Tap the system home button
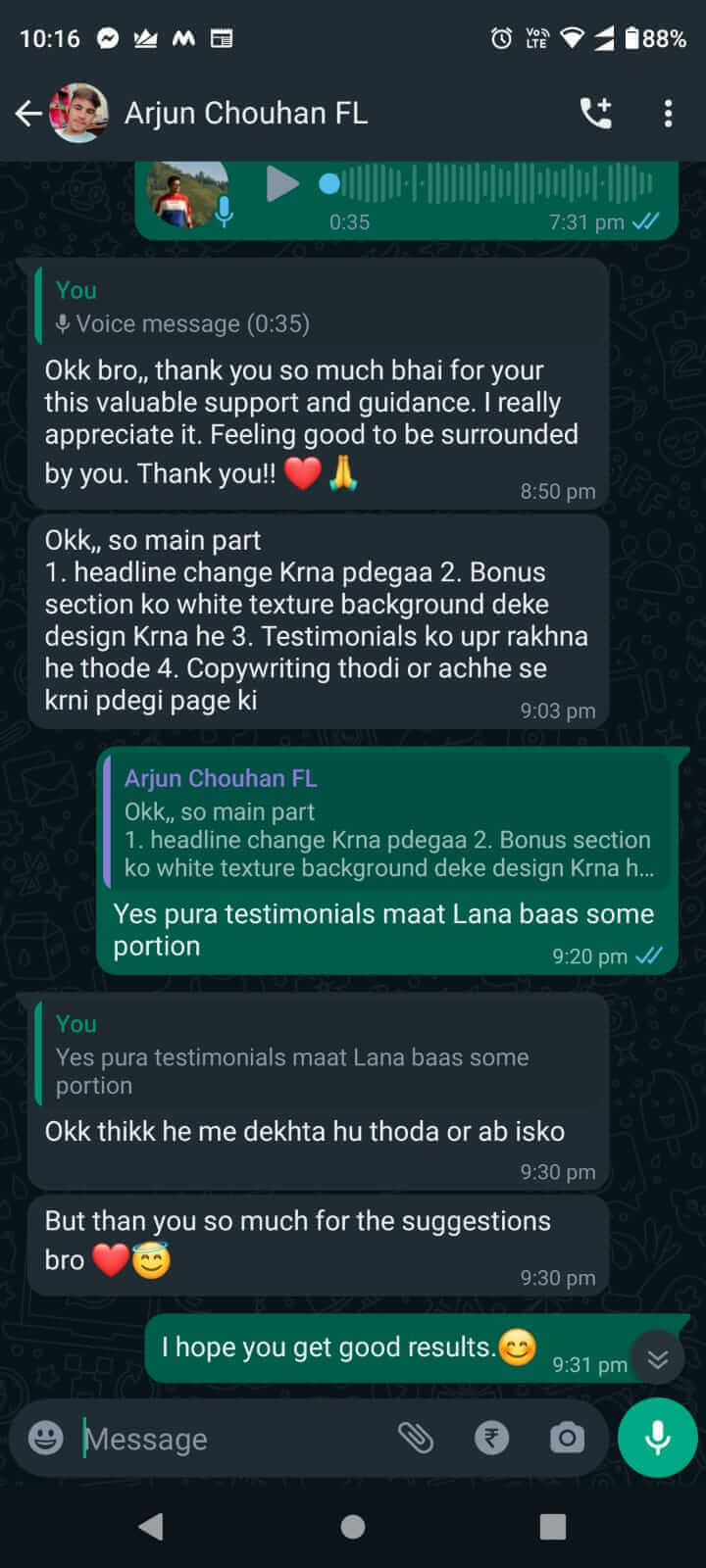Image resolution: width=706 pixels, height=1568 pixels. coord(353,1526)
